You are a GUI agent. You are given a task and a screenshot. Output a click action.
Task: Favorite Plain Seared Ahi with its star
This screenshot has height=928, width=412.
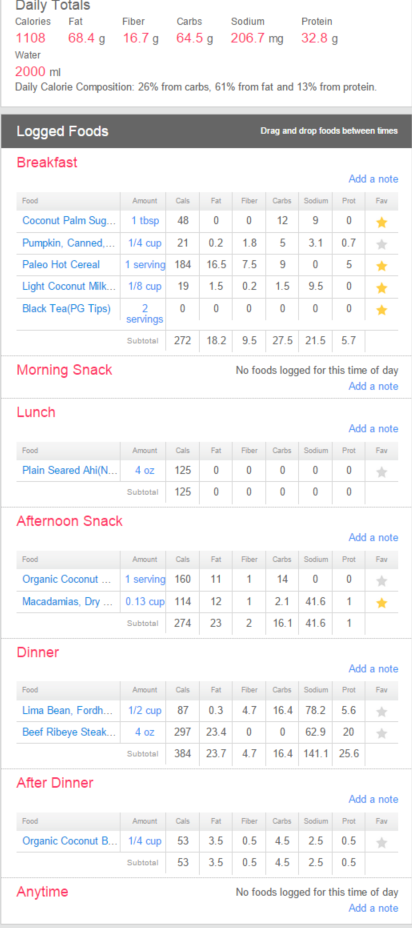coord(382,472)
